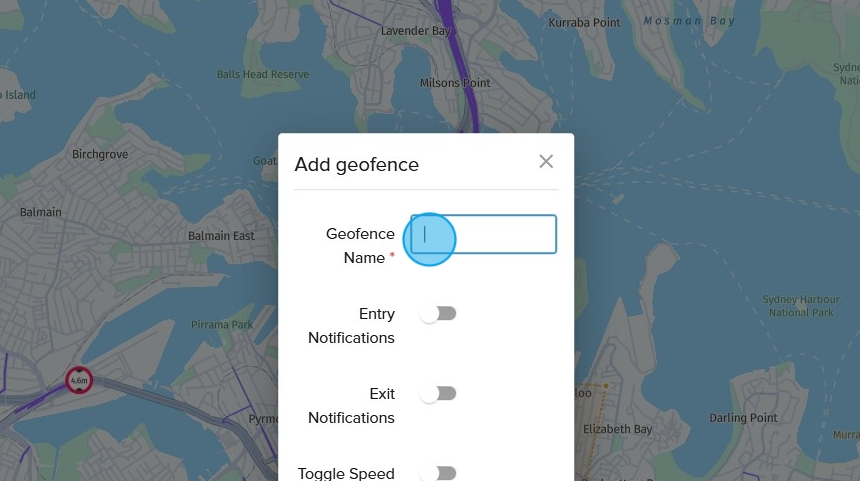This screenshot has width=860, height=481.
Task: Turn on the Toggle Speed switch
Action: (438, 473)
